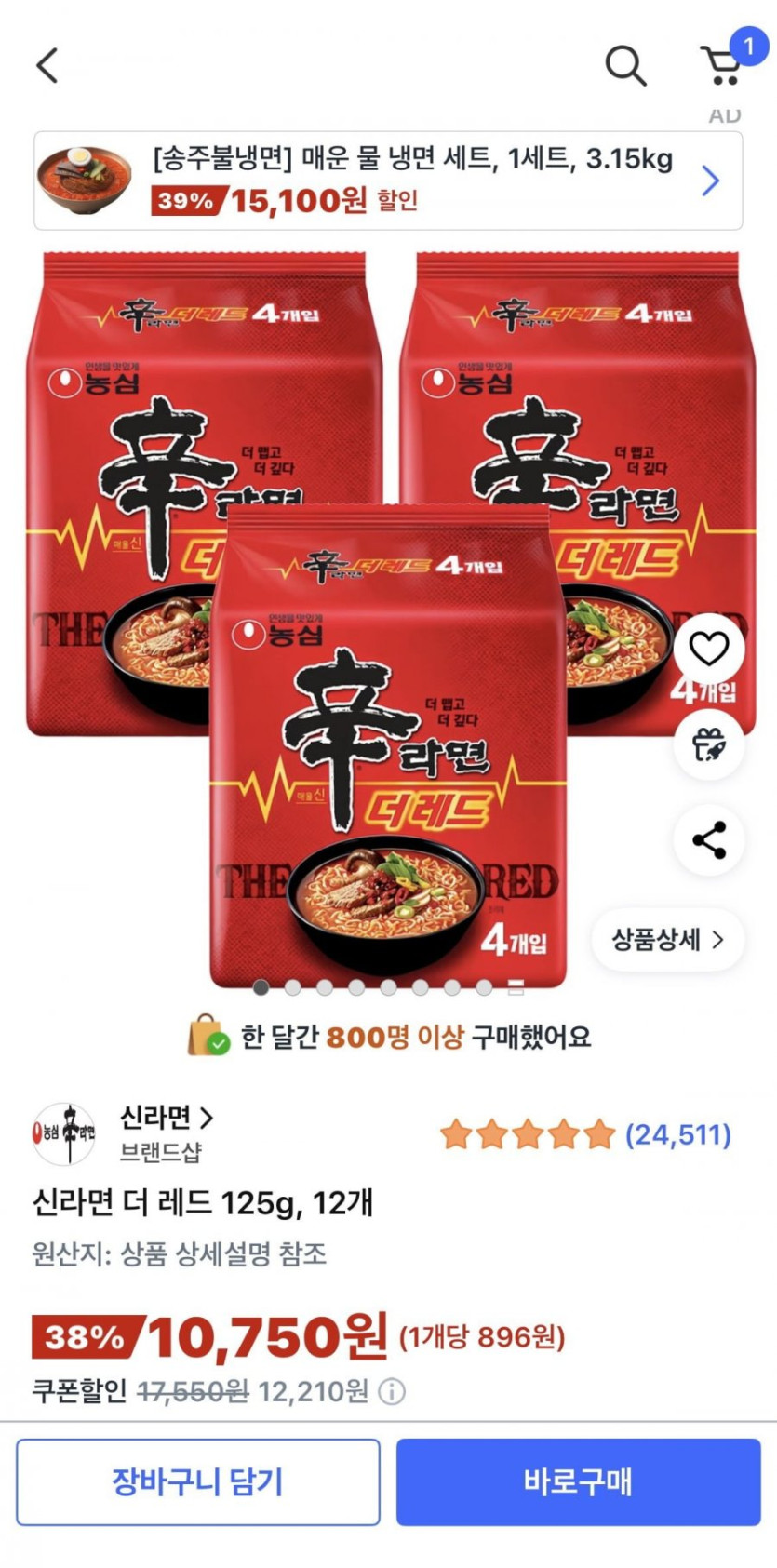777x1568 pixels.
Task: Open the 24,511 reviews rating
Action: coord(585,1134)
